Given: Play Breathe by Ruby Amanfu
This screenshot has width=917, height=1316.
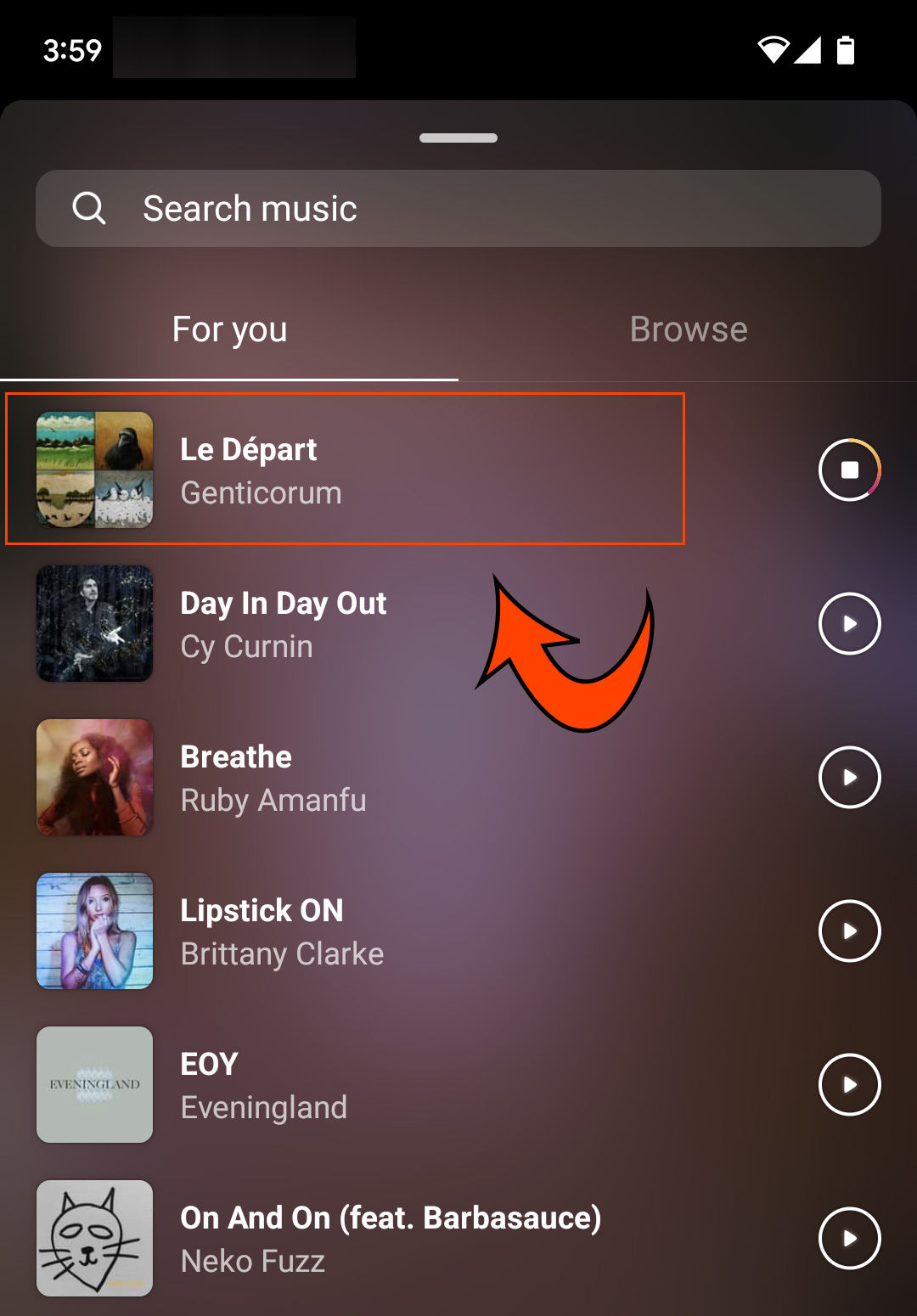Looking at the screenshot, I should click(x=849, y=777).
